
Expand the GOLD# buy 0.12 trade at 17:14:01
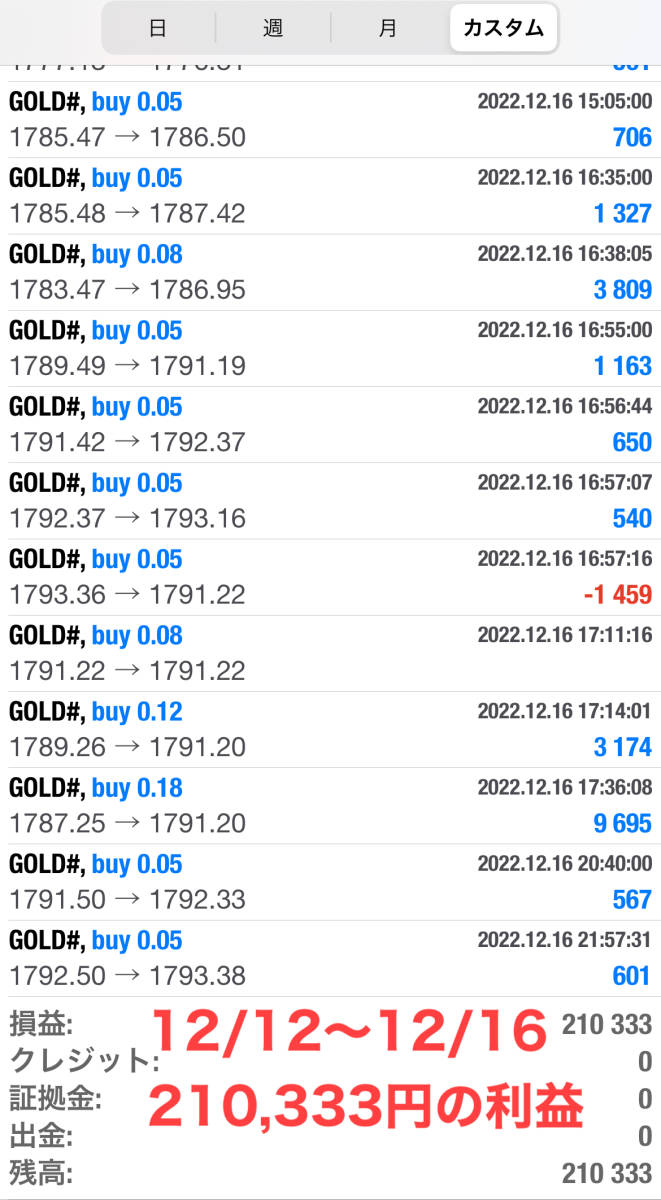(330, 729)
